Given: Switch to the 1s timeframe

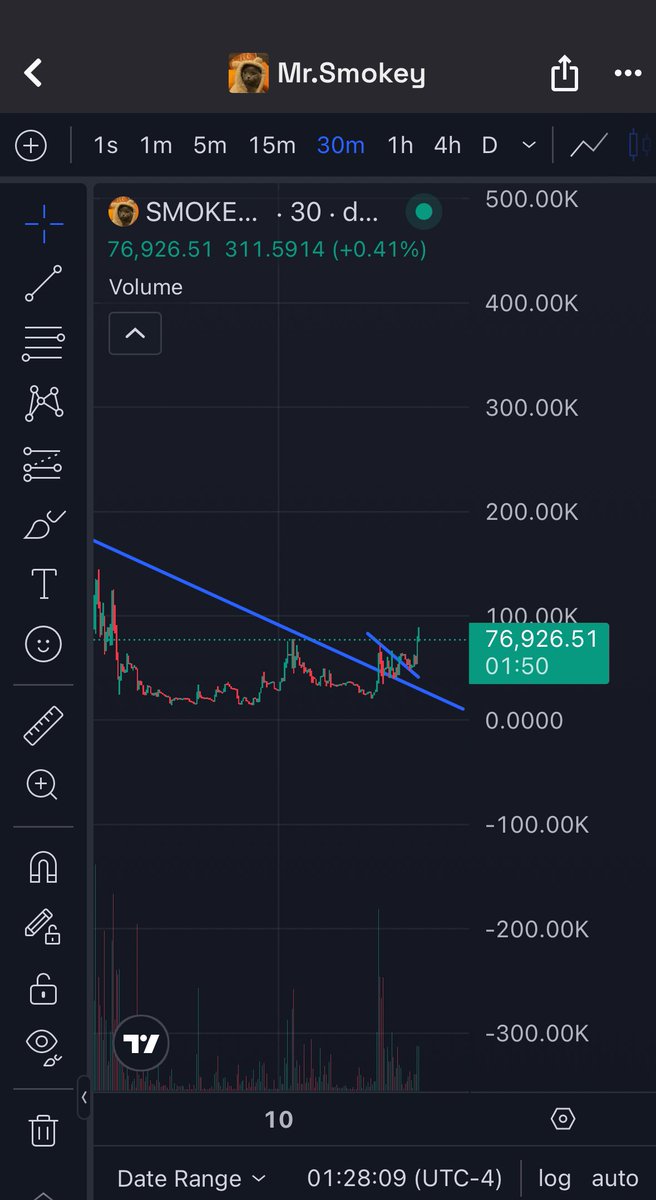Looking at the screenshot, I should [x=105, y=146].
